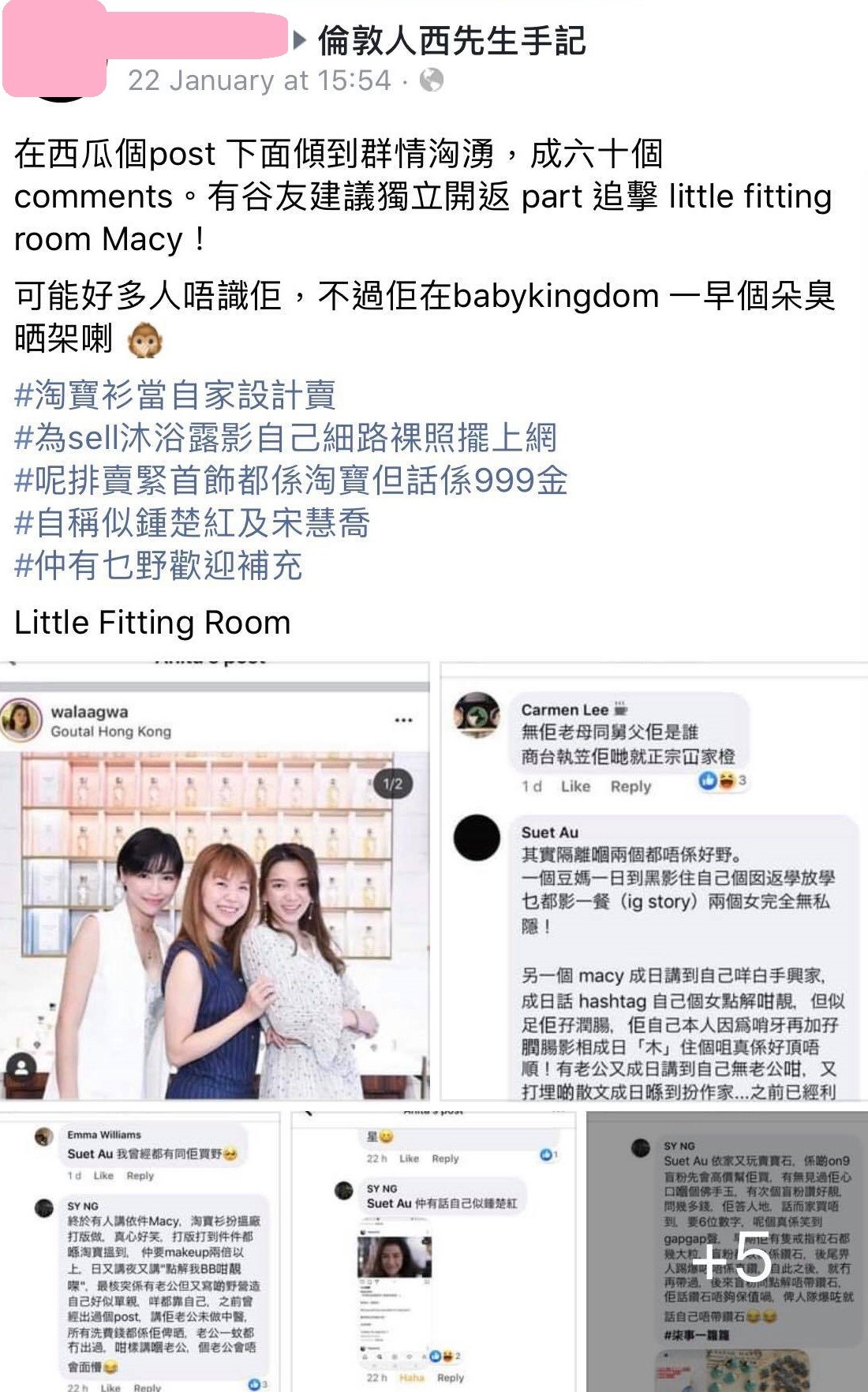This screenshot has width=868, height=1392.
Task: Open hashtag #淘寶衫當自家設計賣
Action: (x=175, y=395)
